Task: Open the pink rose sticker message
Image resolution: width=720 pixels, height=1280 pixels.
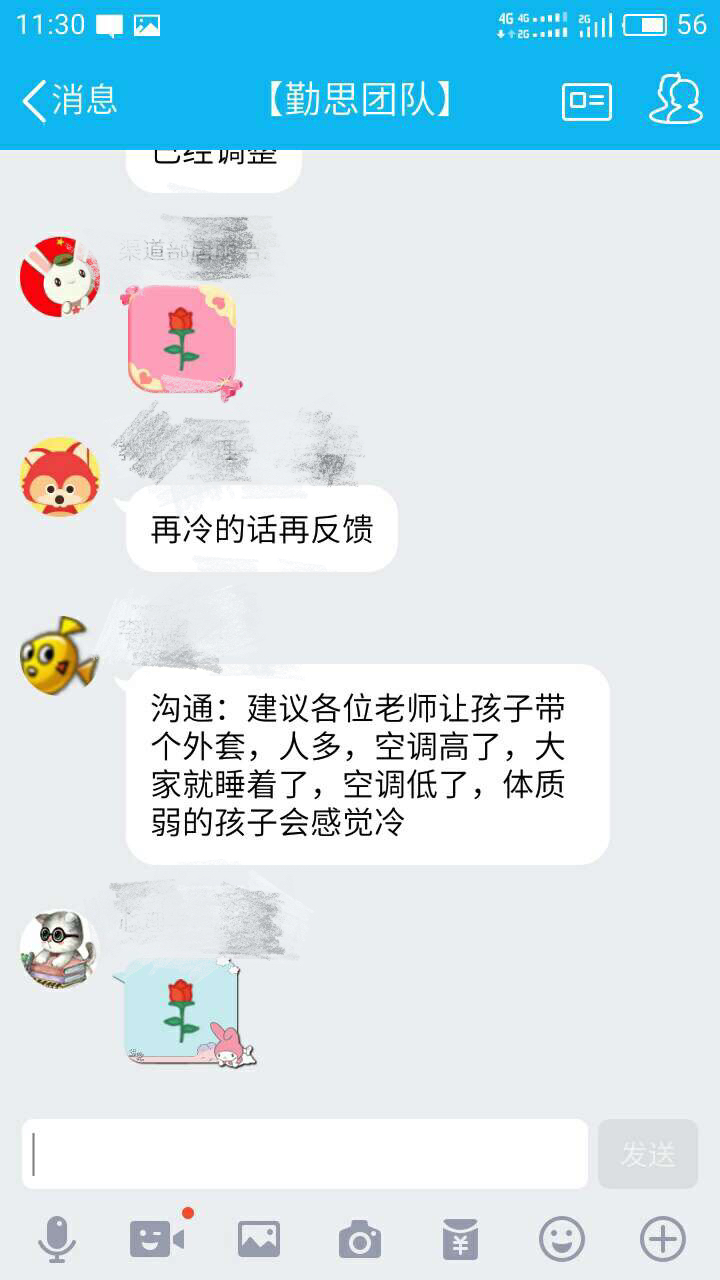Action: pos(182,339)
